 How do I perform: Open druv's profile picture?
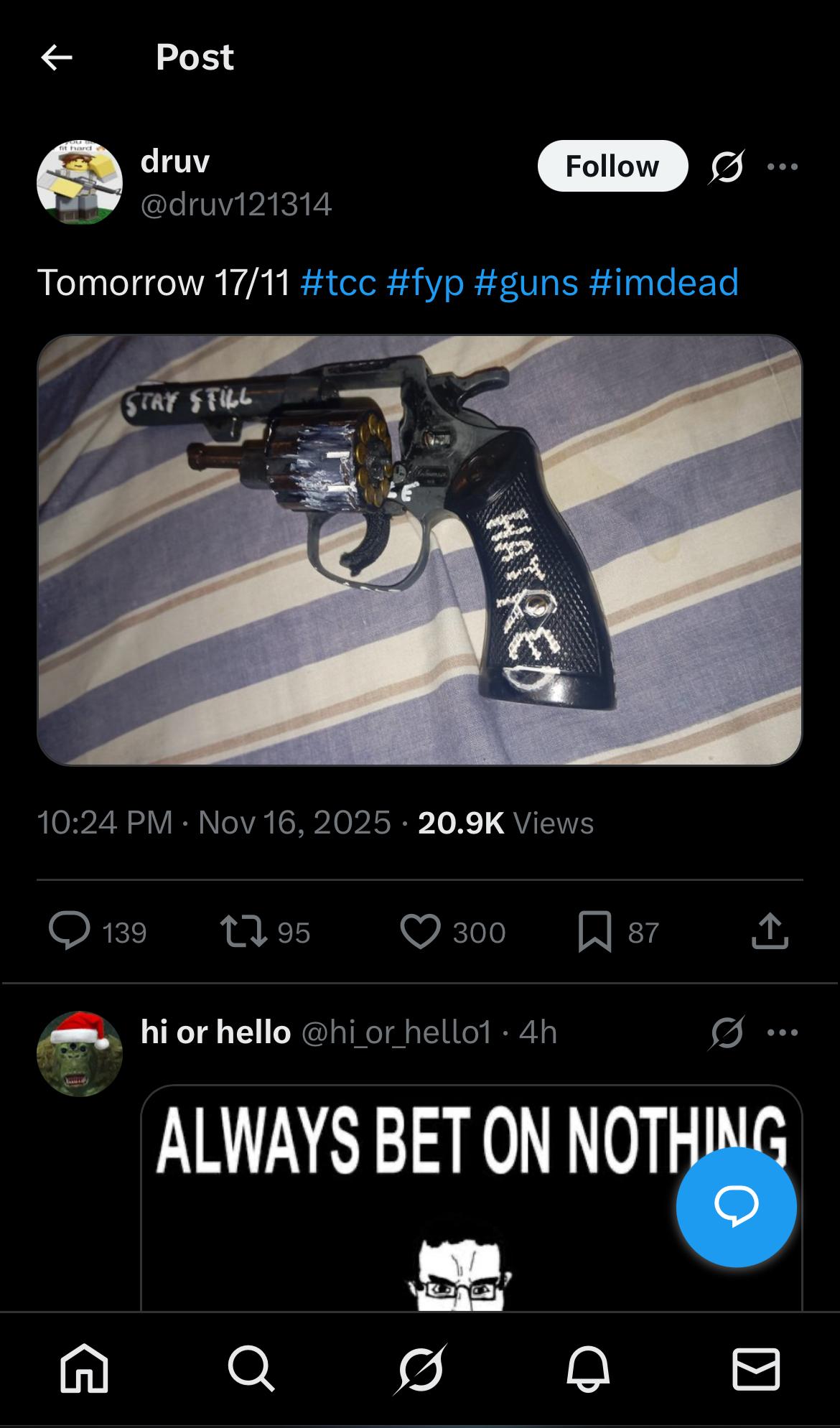pos(79,182)
